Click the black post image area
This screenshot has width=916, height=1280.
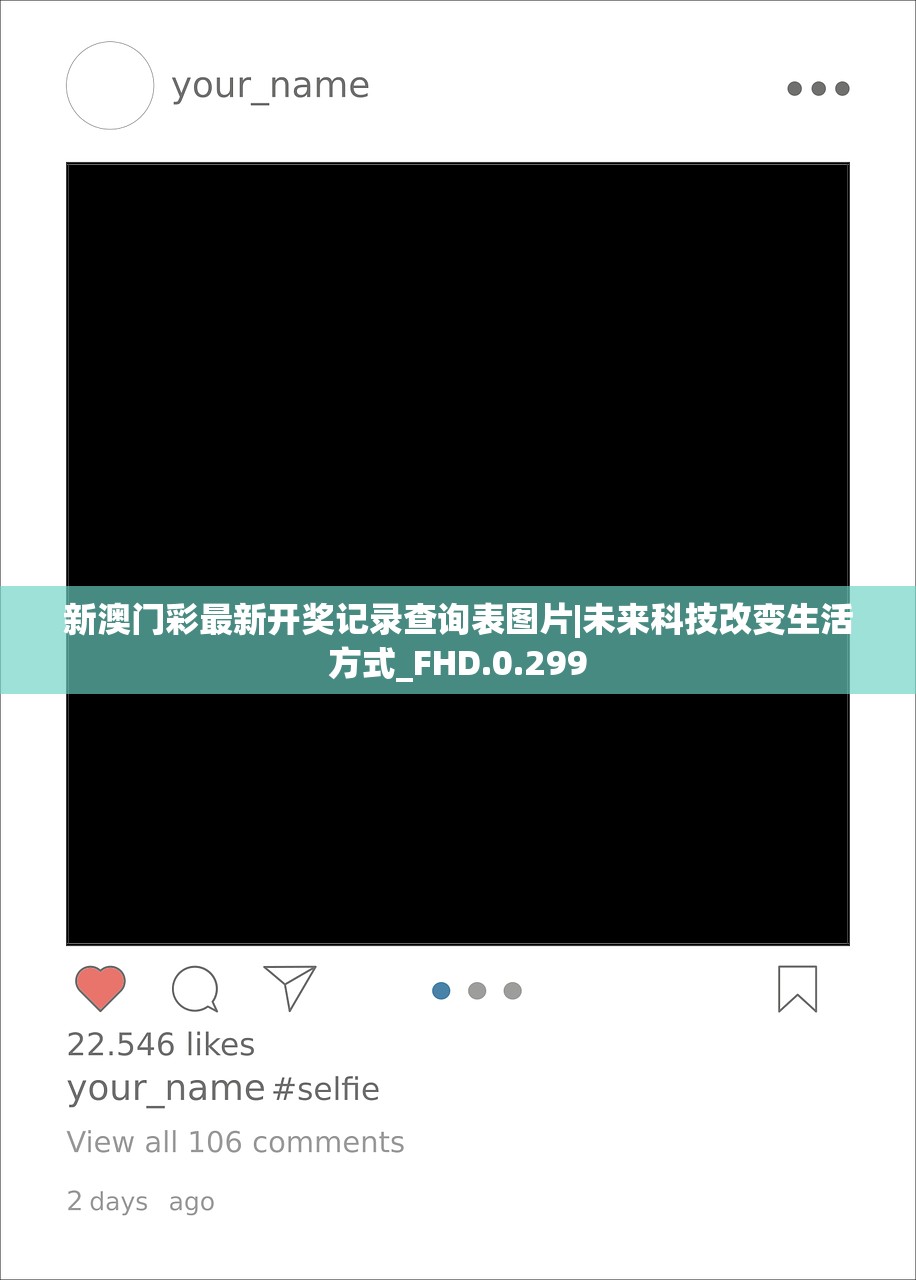tap(457, 400)
